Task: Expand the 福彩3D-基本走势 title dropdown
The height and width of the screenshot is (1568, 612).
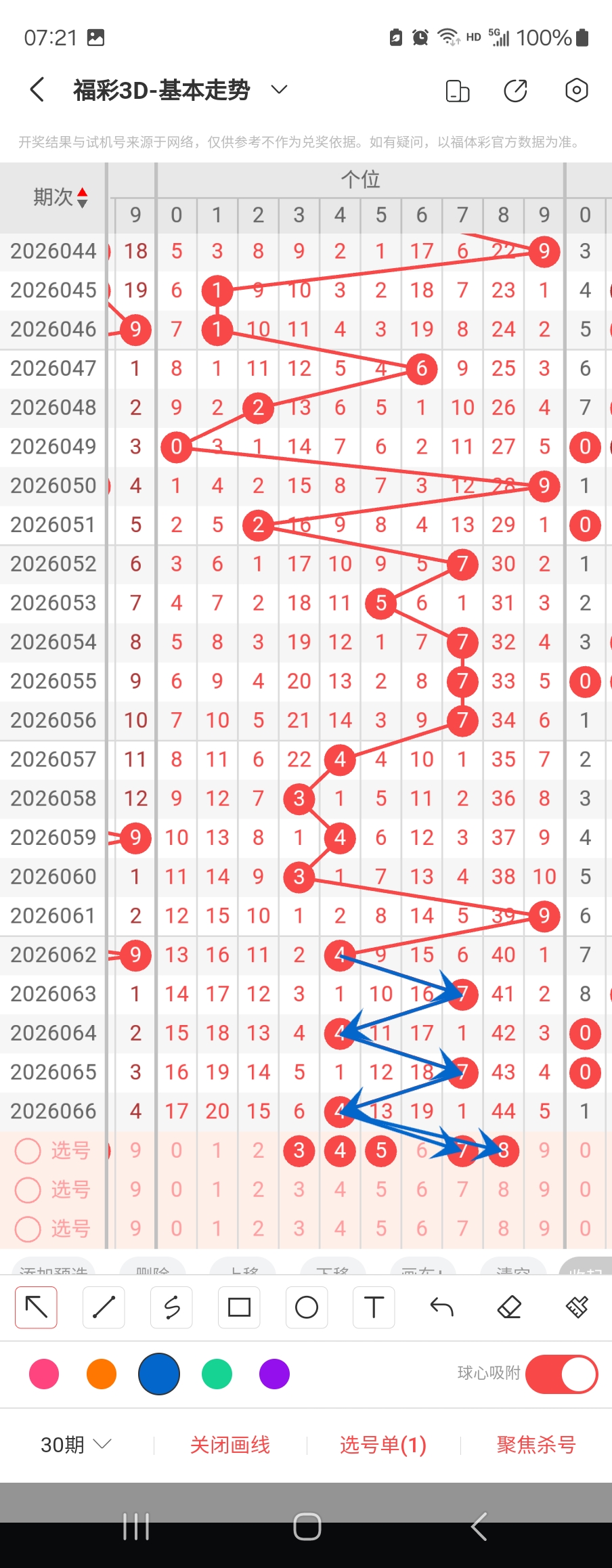Action: [x=279, y=90]
